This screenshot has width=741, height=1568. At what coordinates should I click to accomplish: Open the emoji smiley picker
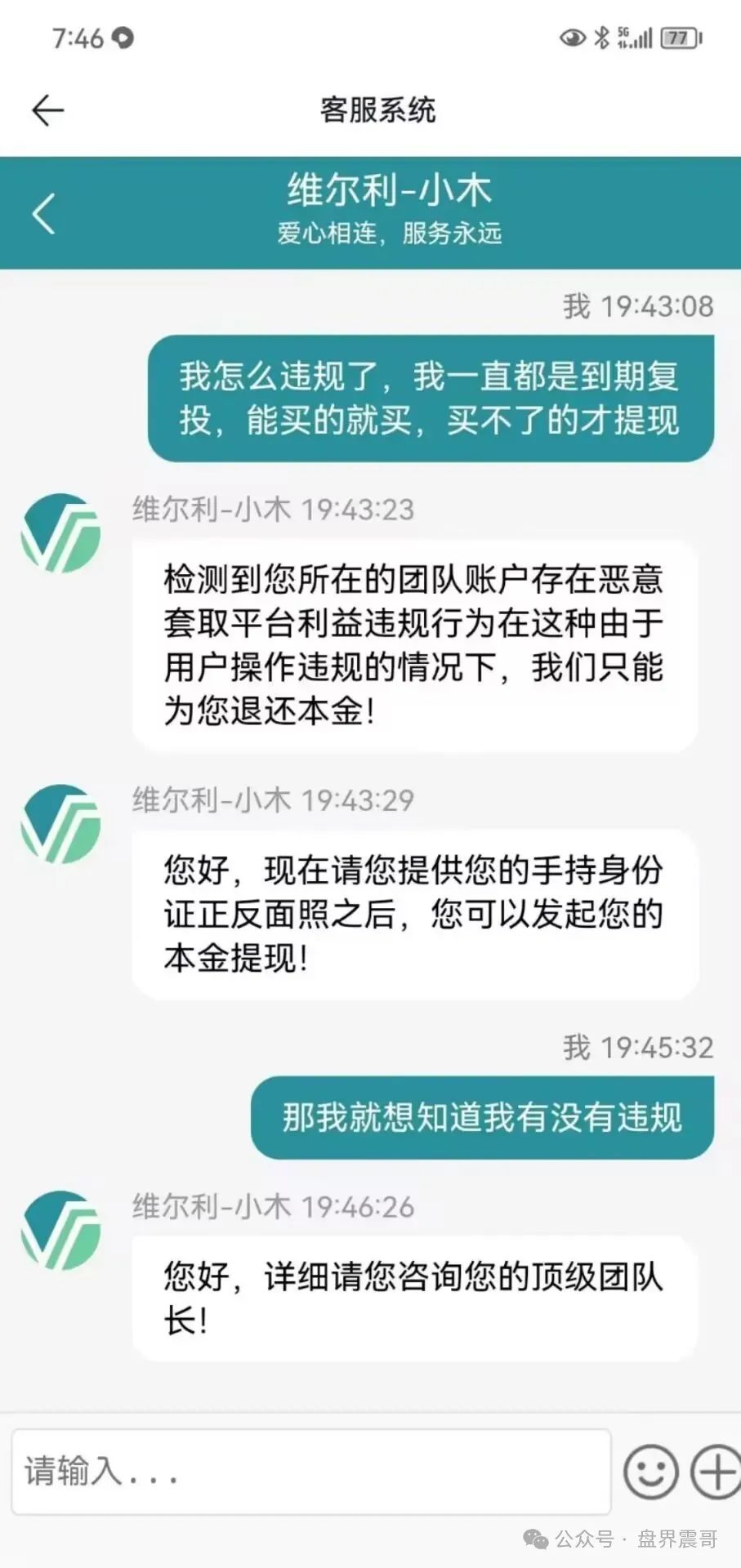[x=651, y=1472]
